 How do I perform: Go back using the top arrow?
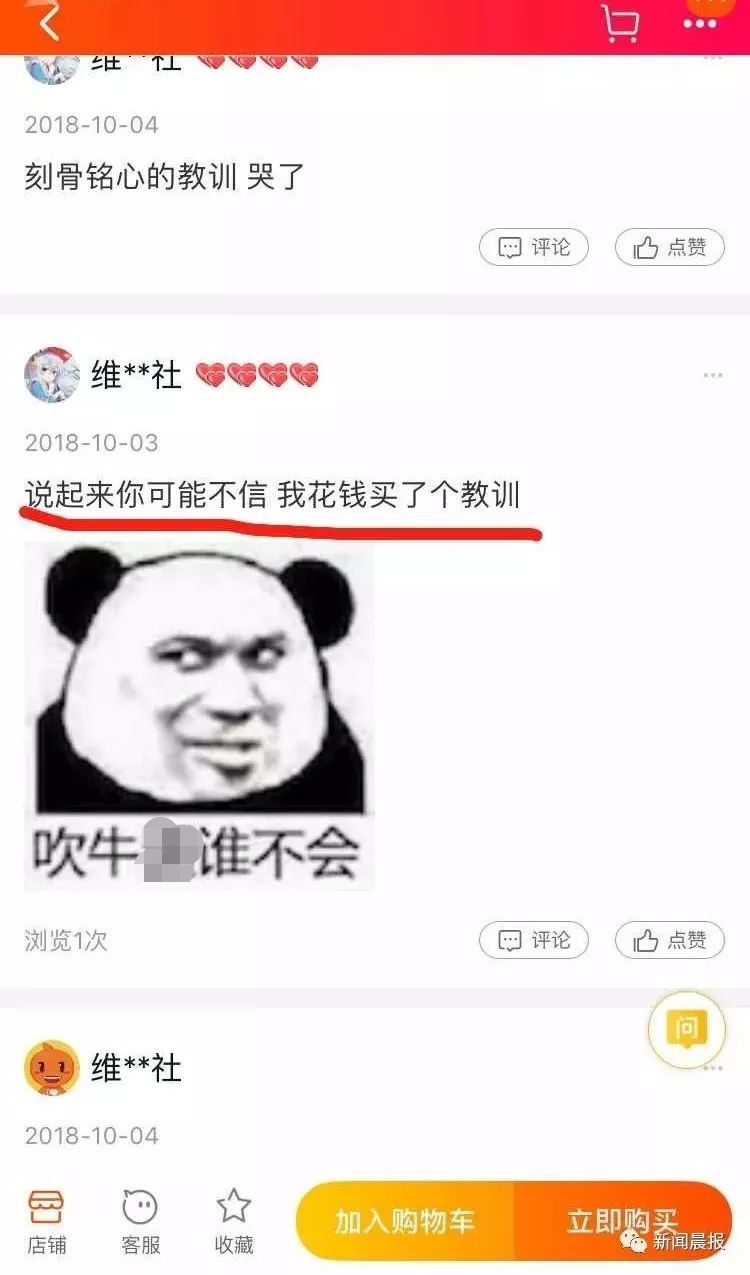point(48,20)
